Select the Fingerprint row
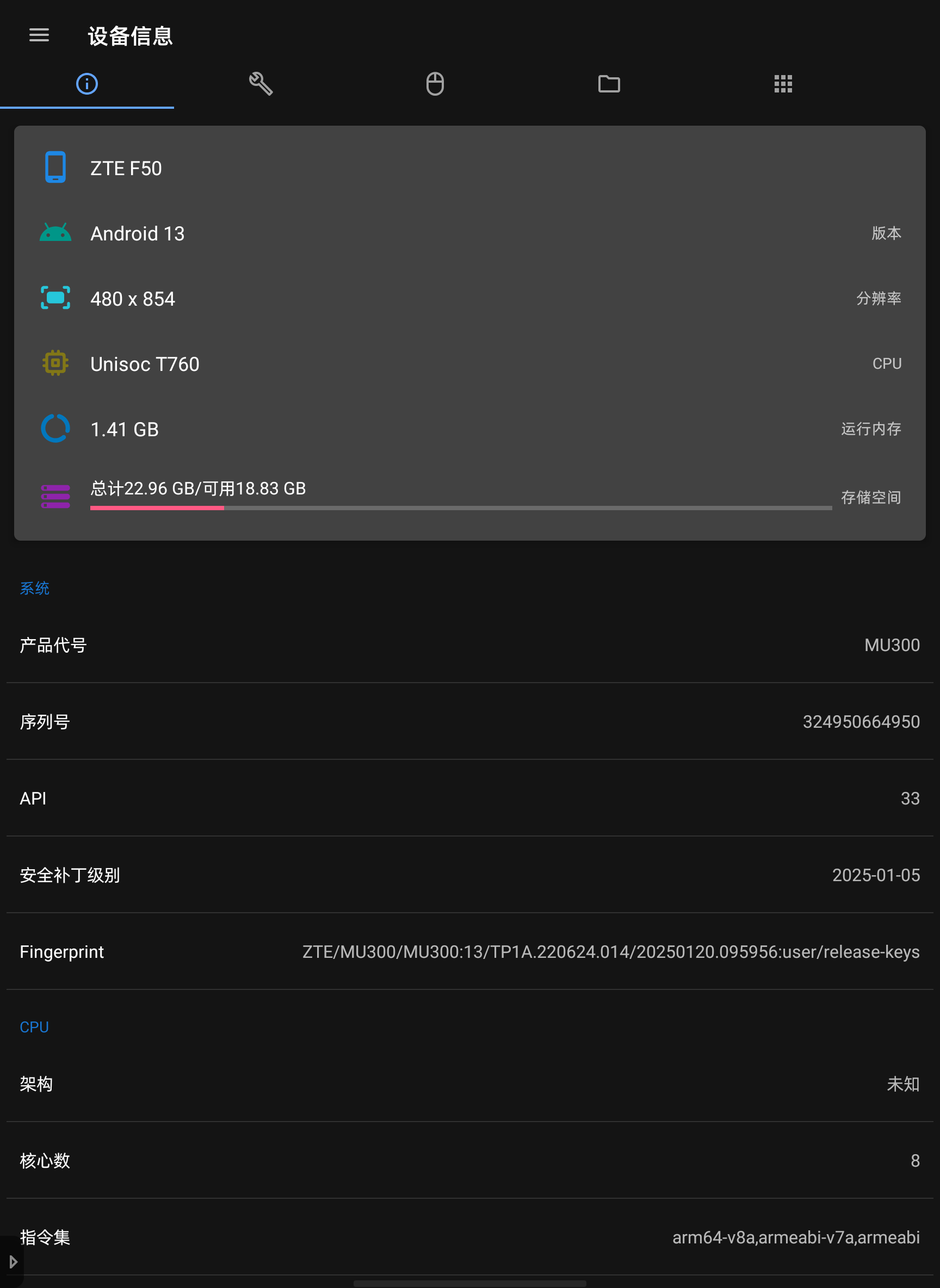The width and height of the screenshot is (940, 1288). point(470,951)
